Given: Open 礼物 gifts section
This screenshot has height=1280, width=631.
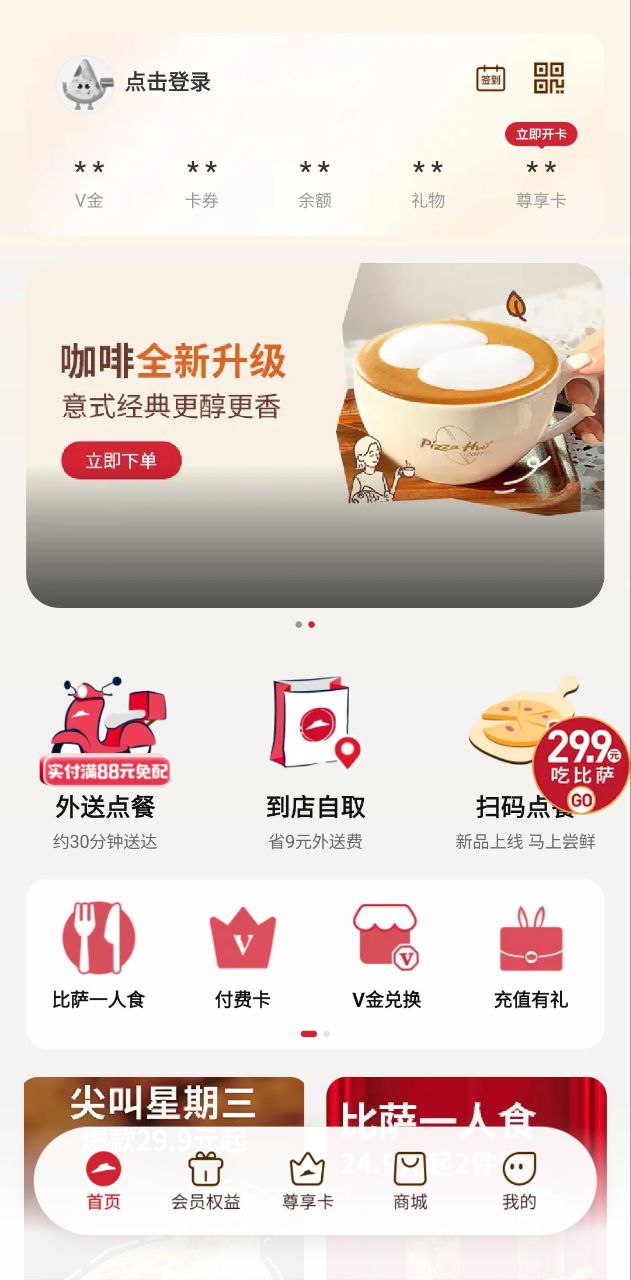Looking at the screenshot, I should pyautogui.click(x=428, y=184).
